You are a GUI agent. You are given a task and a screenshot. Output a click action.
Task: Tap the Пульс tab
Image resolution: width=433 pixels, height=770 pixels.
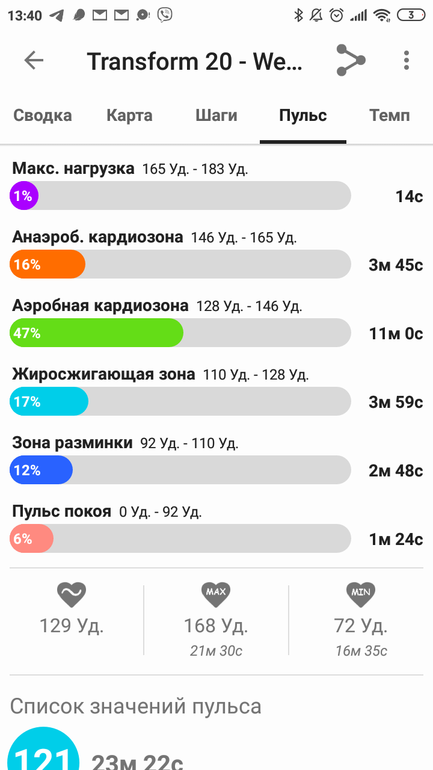(303, 116)
